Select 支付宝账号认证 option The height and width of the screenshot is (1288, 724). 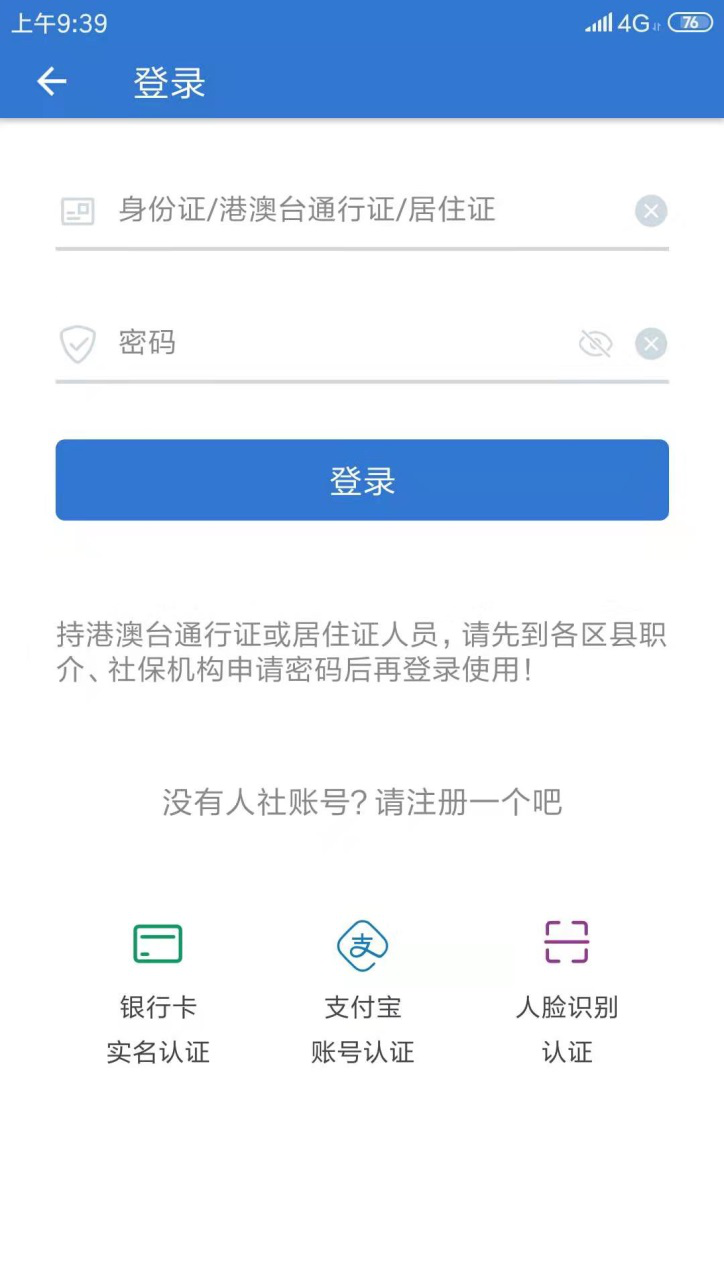[362, 990]
